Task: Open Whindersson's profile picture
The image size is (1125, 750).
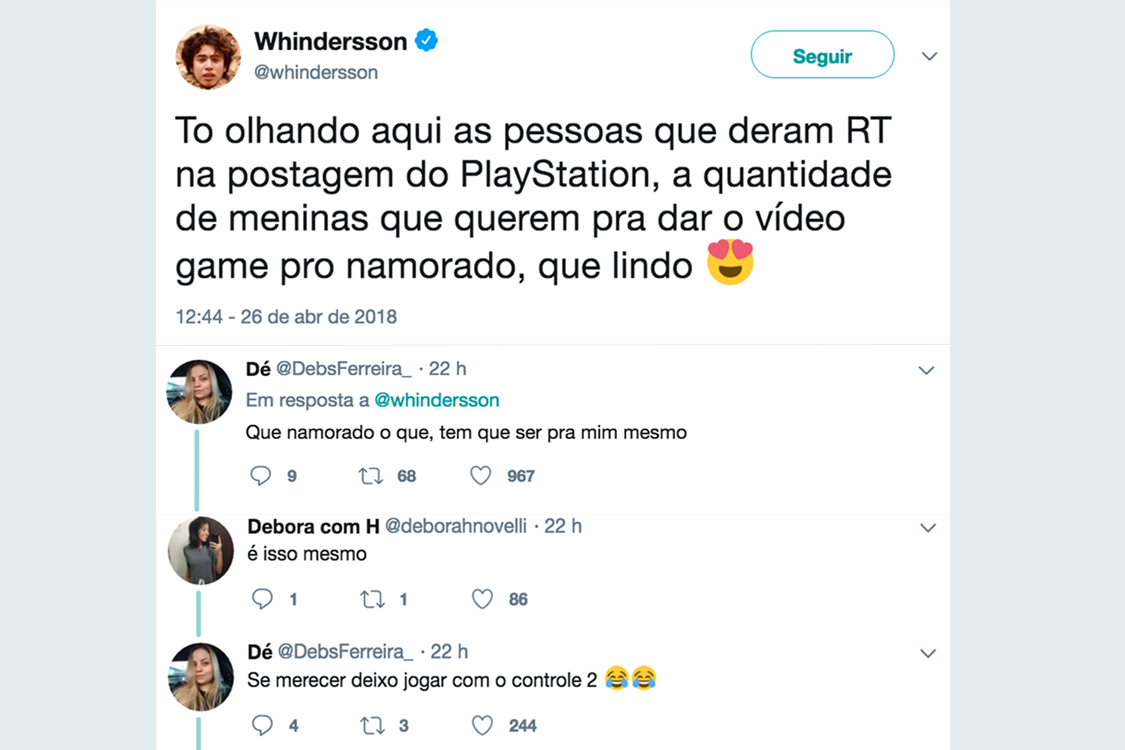Action: pos(209,57)
